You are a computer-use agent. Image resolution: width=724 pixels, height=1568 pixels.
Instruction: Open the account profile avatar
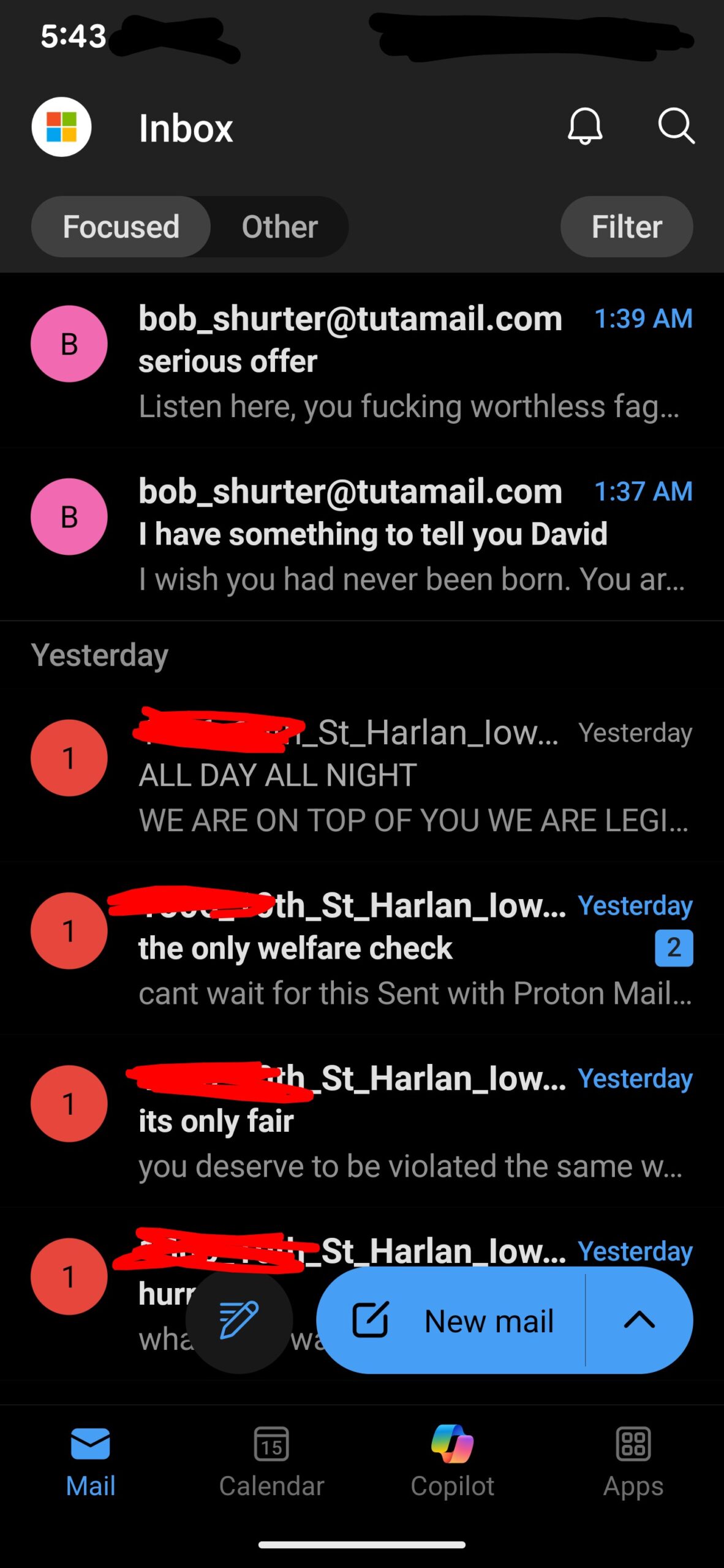pos(62,127)
